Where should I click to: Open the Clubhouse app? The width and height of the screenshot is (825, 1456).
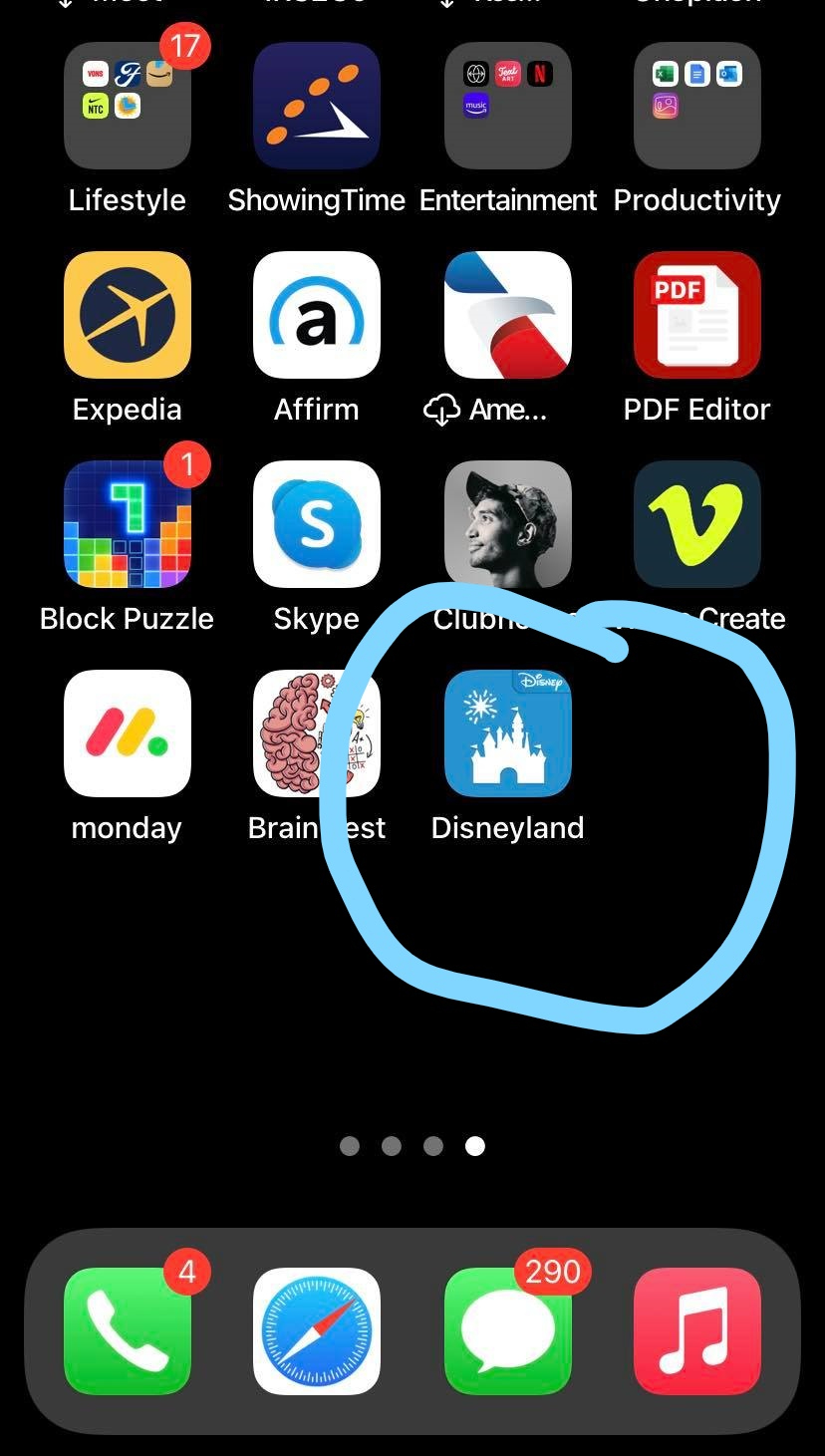tap(508, 524)
